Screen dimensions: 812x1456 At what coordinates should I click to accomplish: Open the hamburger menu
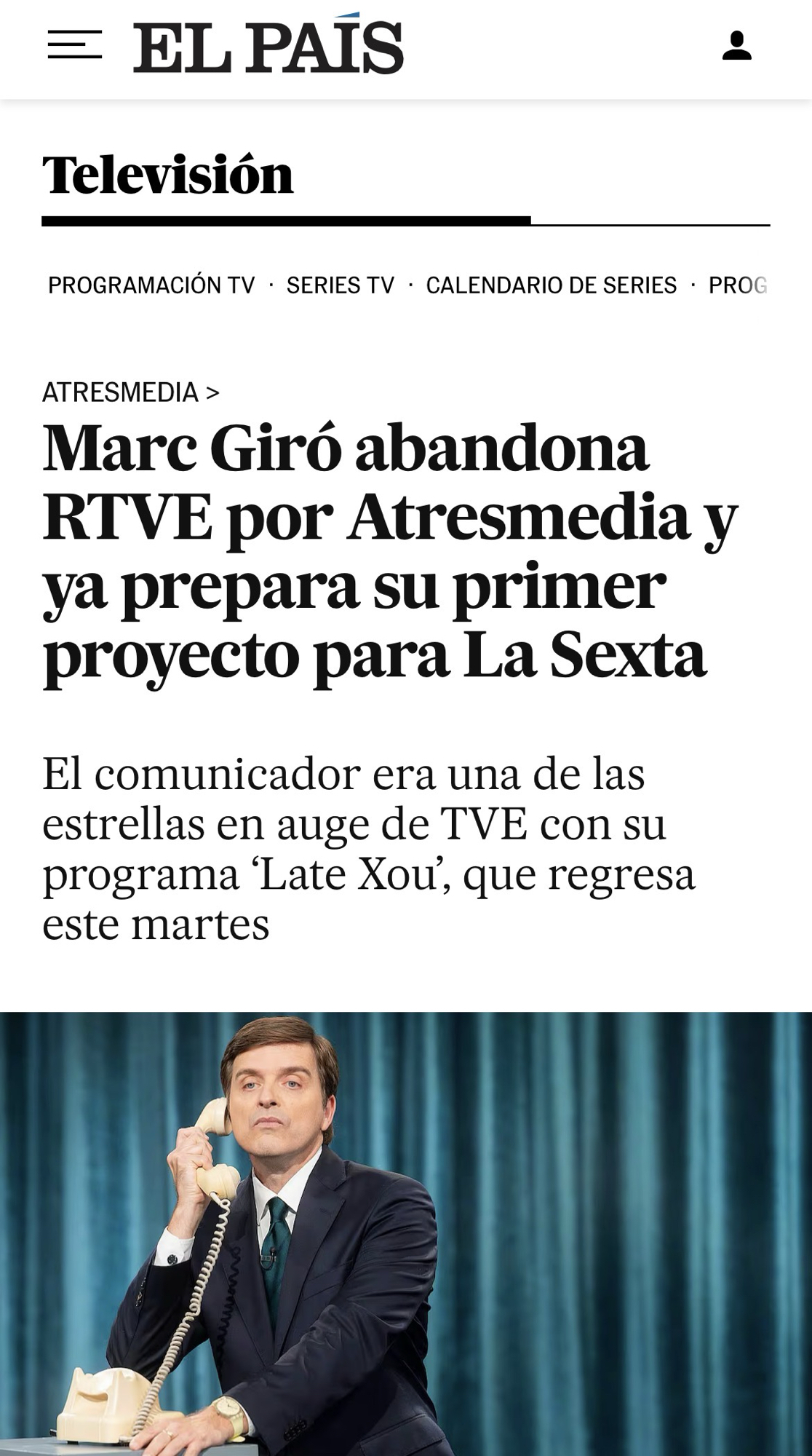point(74,45)
